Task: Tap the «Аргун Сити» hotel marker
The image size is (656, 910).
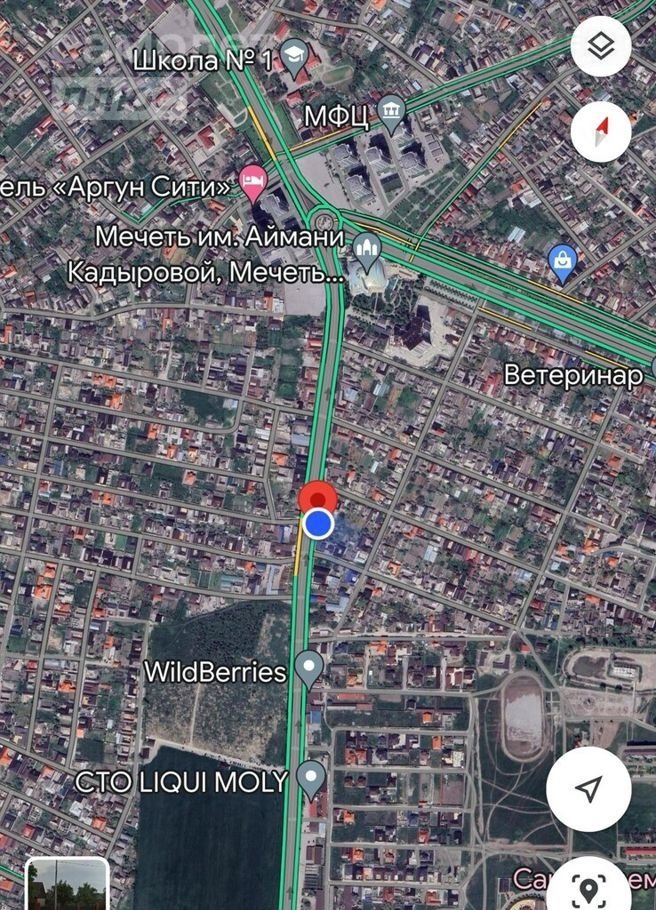Action: coord(251,183)
